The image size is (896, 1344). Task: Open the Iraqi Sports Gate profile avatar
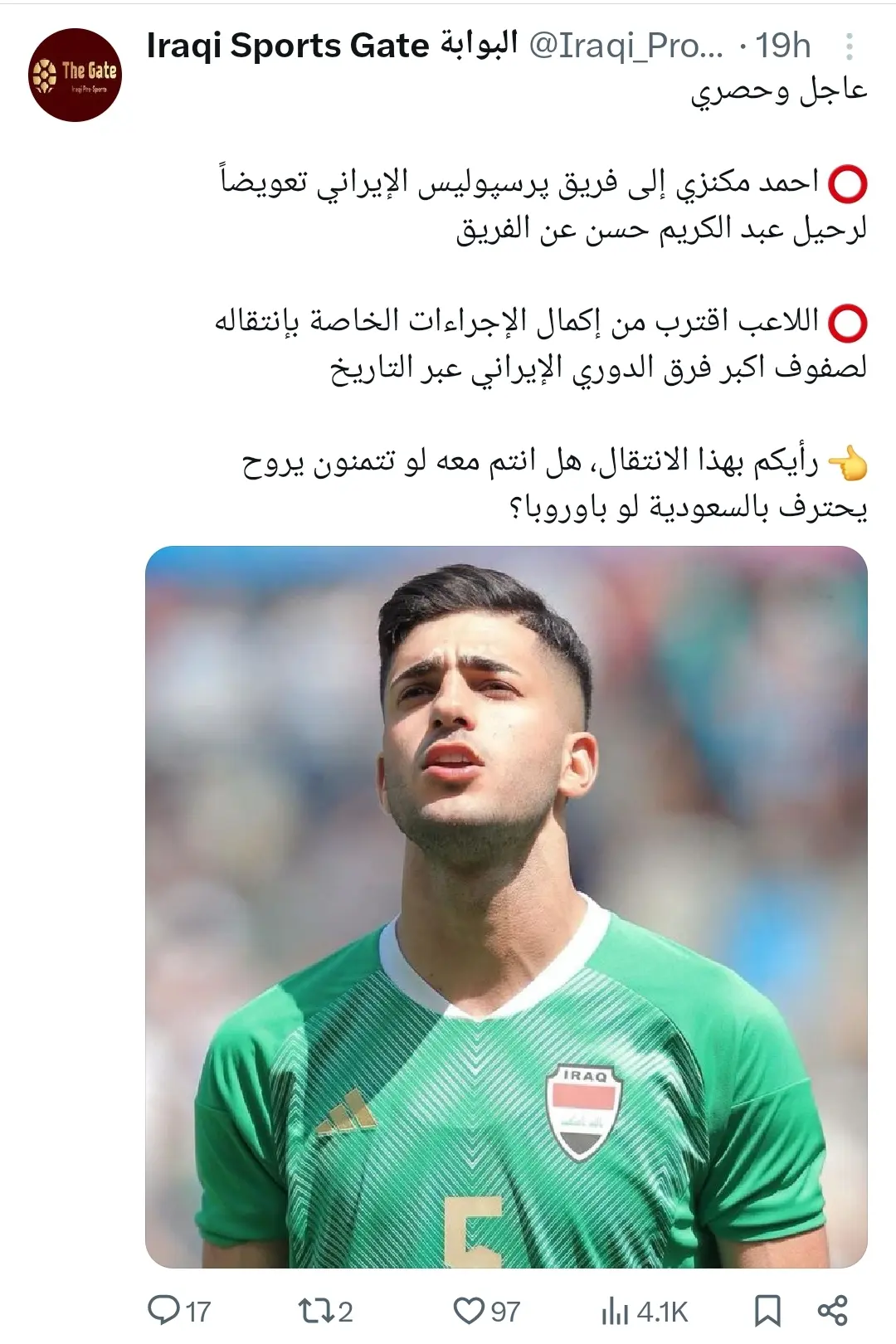click(75, 75)
